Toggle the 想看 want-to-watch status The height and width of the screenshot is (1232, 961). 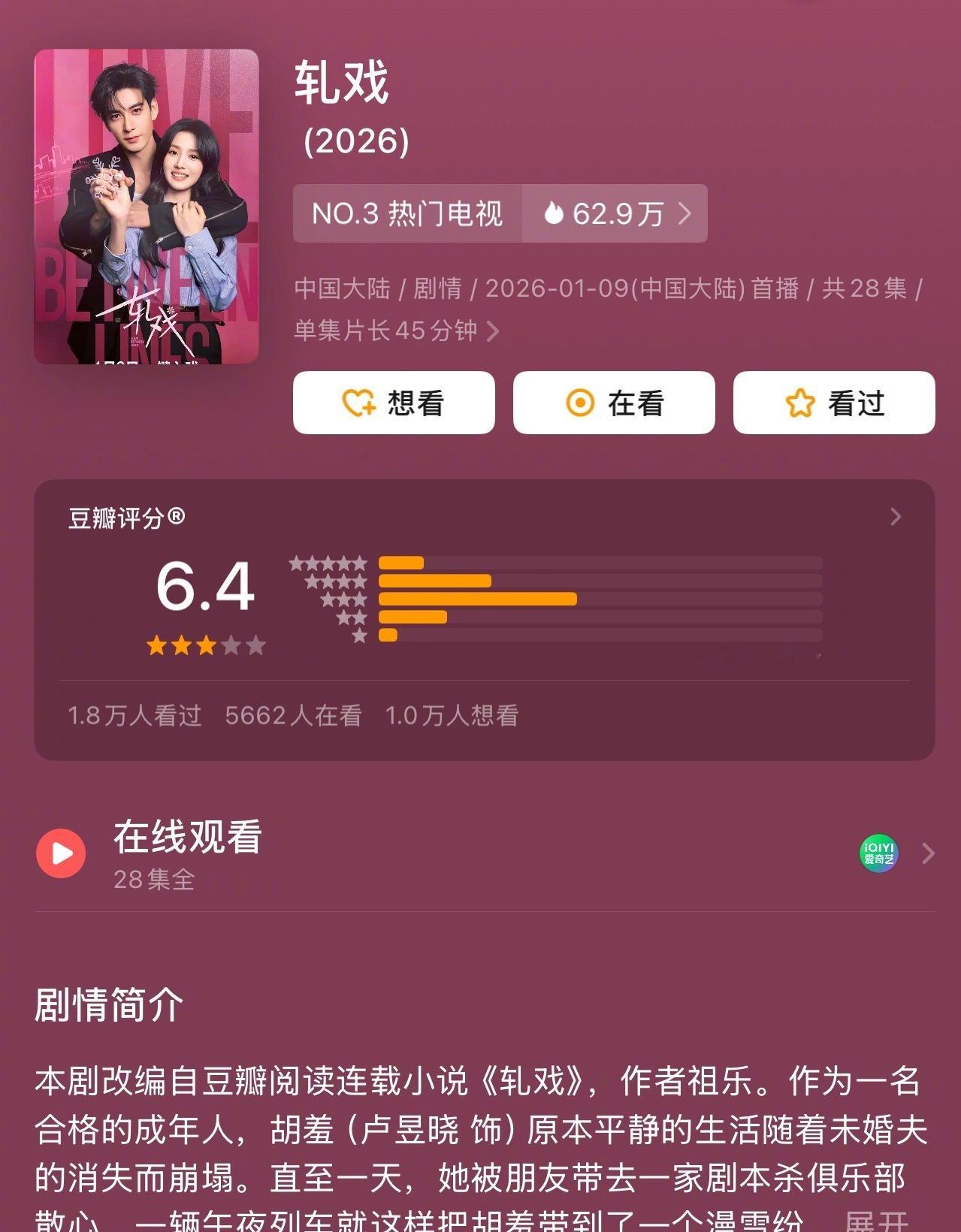394,404
